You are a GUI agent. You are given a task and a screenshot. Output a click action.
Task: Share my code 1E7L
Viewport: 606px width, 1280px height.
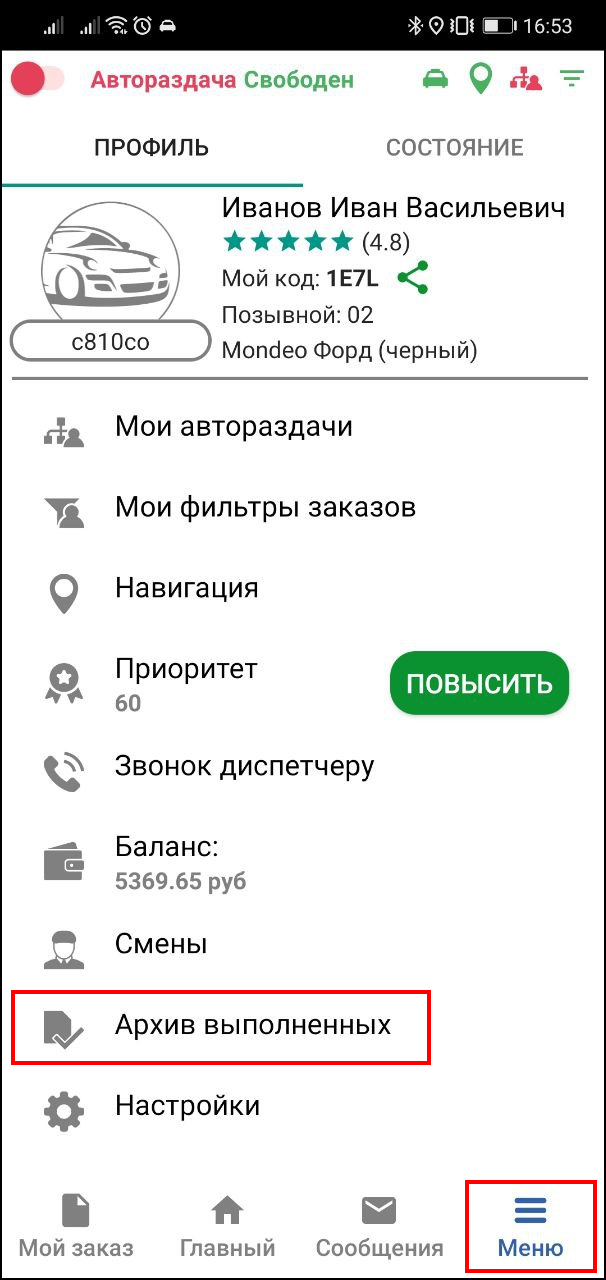coord(413,278)
